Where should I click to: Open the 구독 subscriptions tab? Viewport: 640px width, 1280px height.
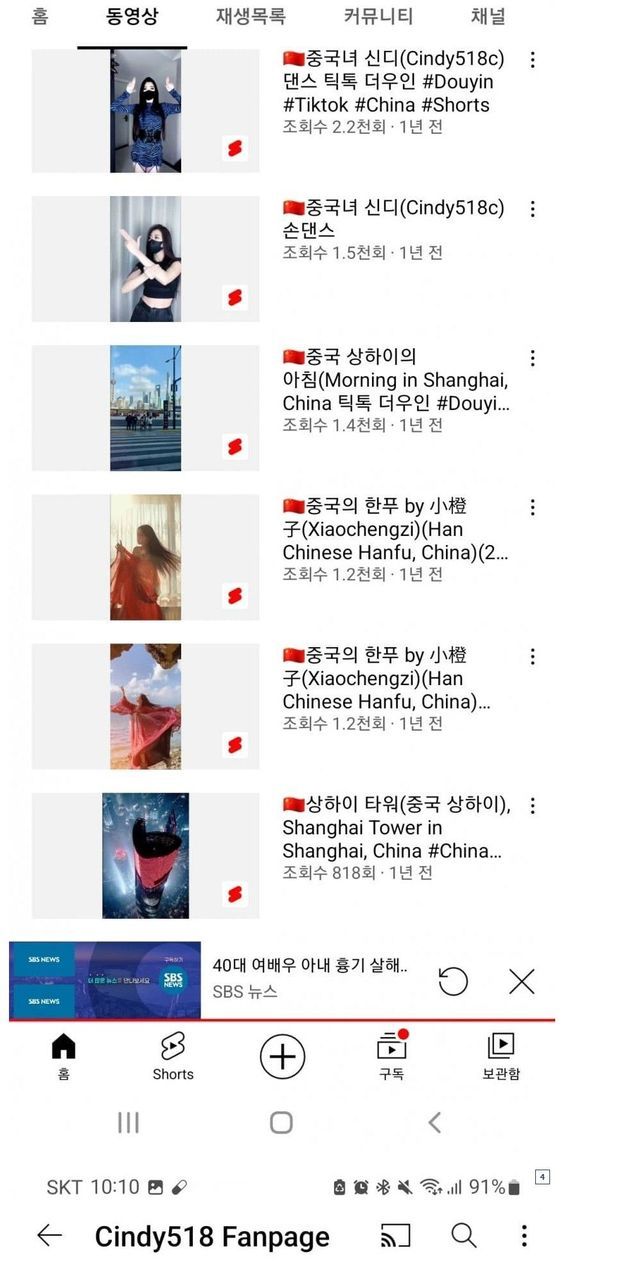[x=391, y=1056]
